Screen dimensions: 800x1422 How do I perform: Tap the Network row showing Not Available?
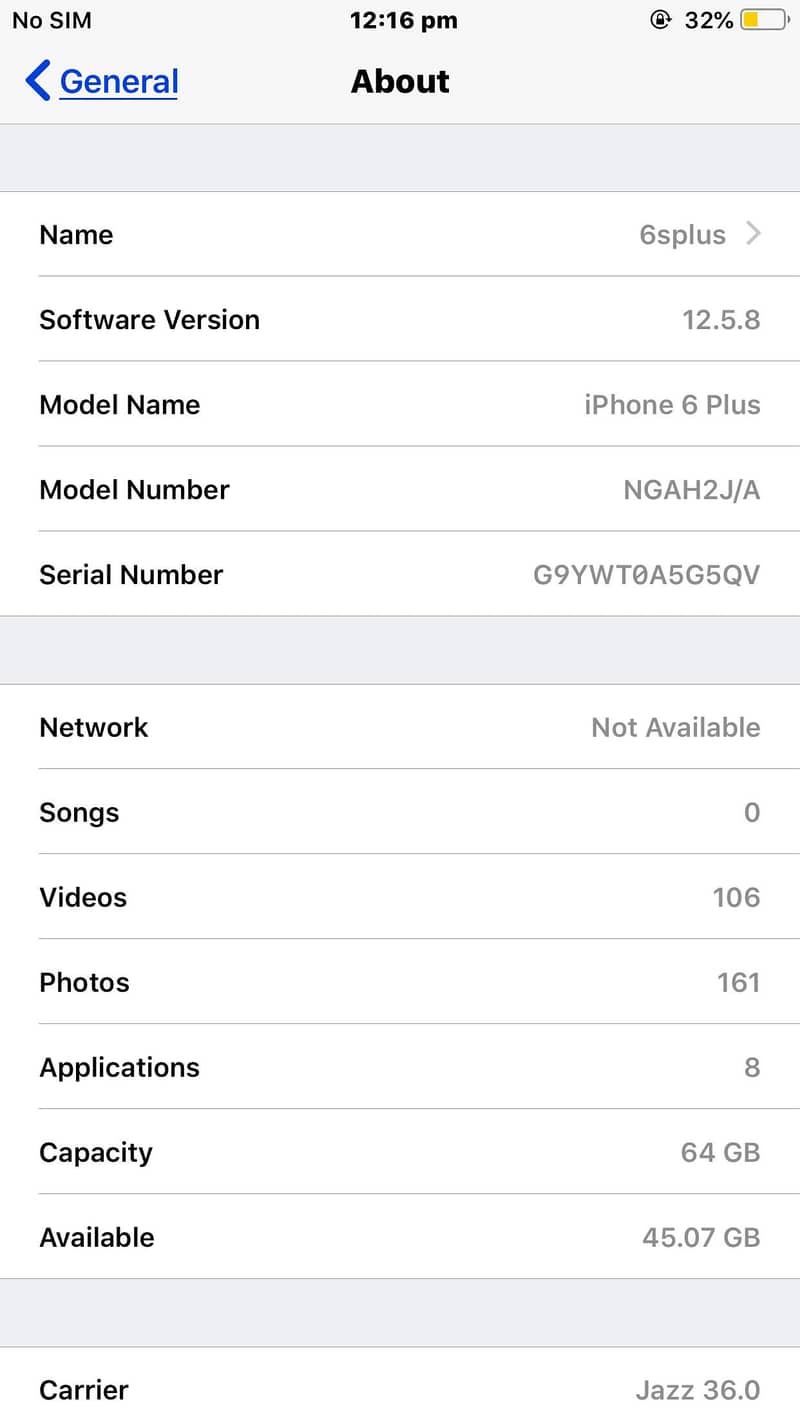tap(400, 727)
